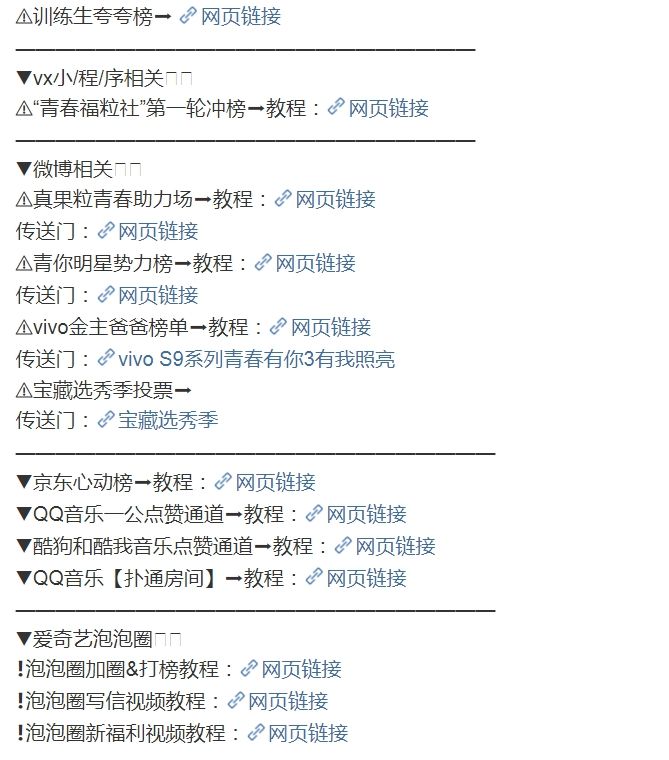Open the 泡泡圈加圈&打榜教程 link
This screenshot has height=760, width=669.
point(301,669)
